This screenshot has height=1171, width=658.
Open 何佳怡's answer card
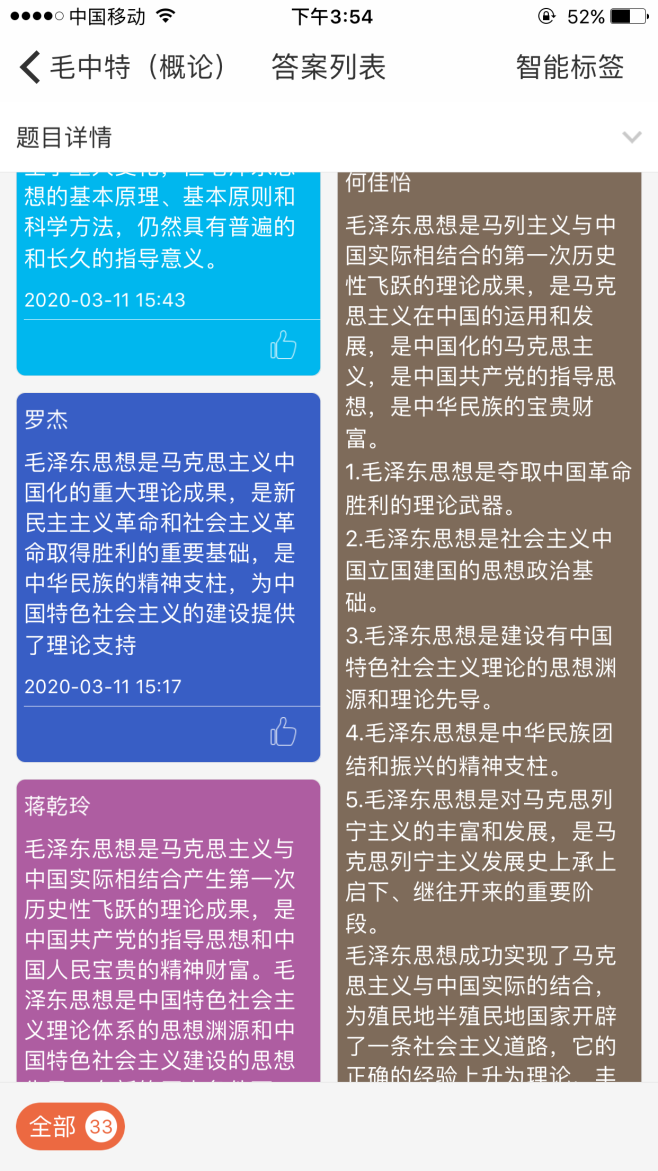tap(489, 600)
